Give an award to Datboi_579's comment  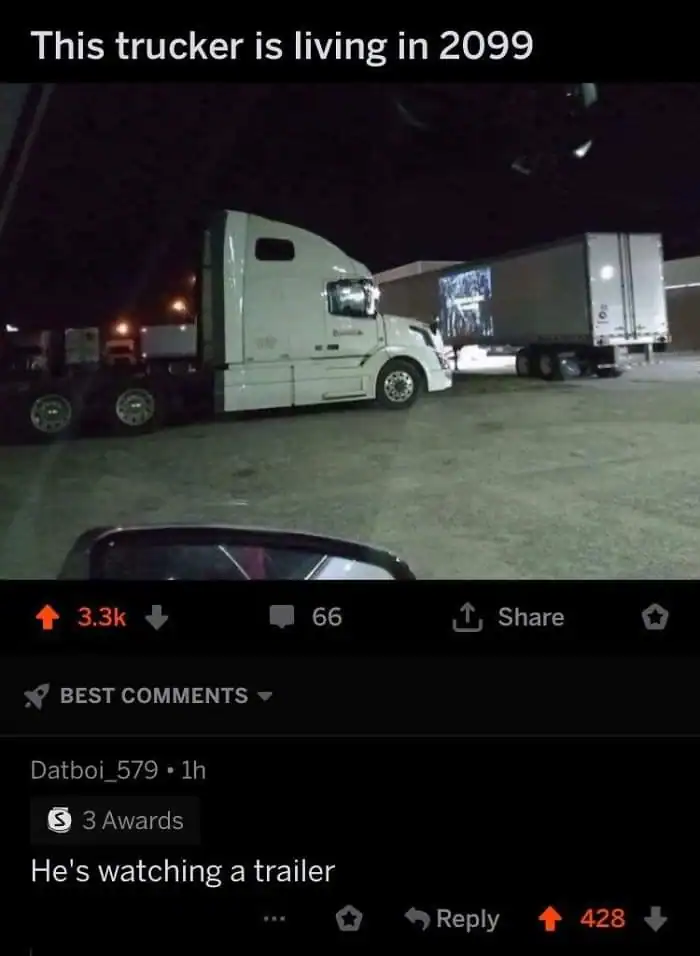click(x=348, y=919)
